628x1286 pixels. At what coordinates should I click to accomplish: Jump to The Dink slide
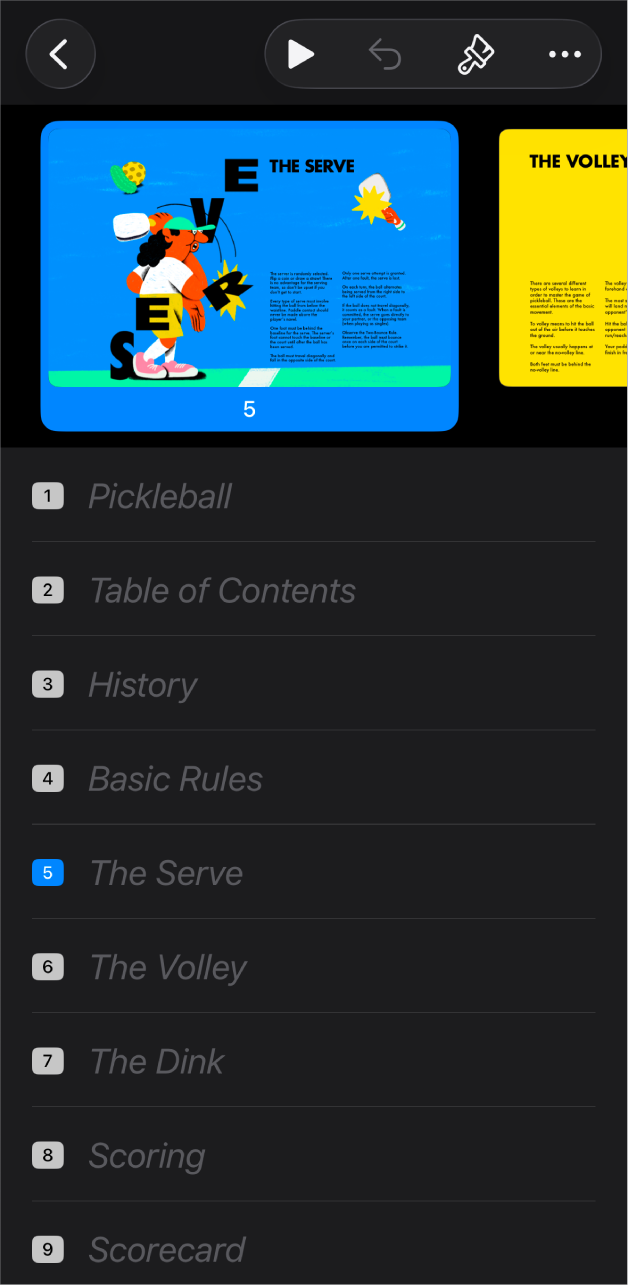pos(157,1061)
